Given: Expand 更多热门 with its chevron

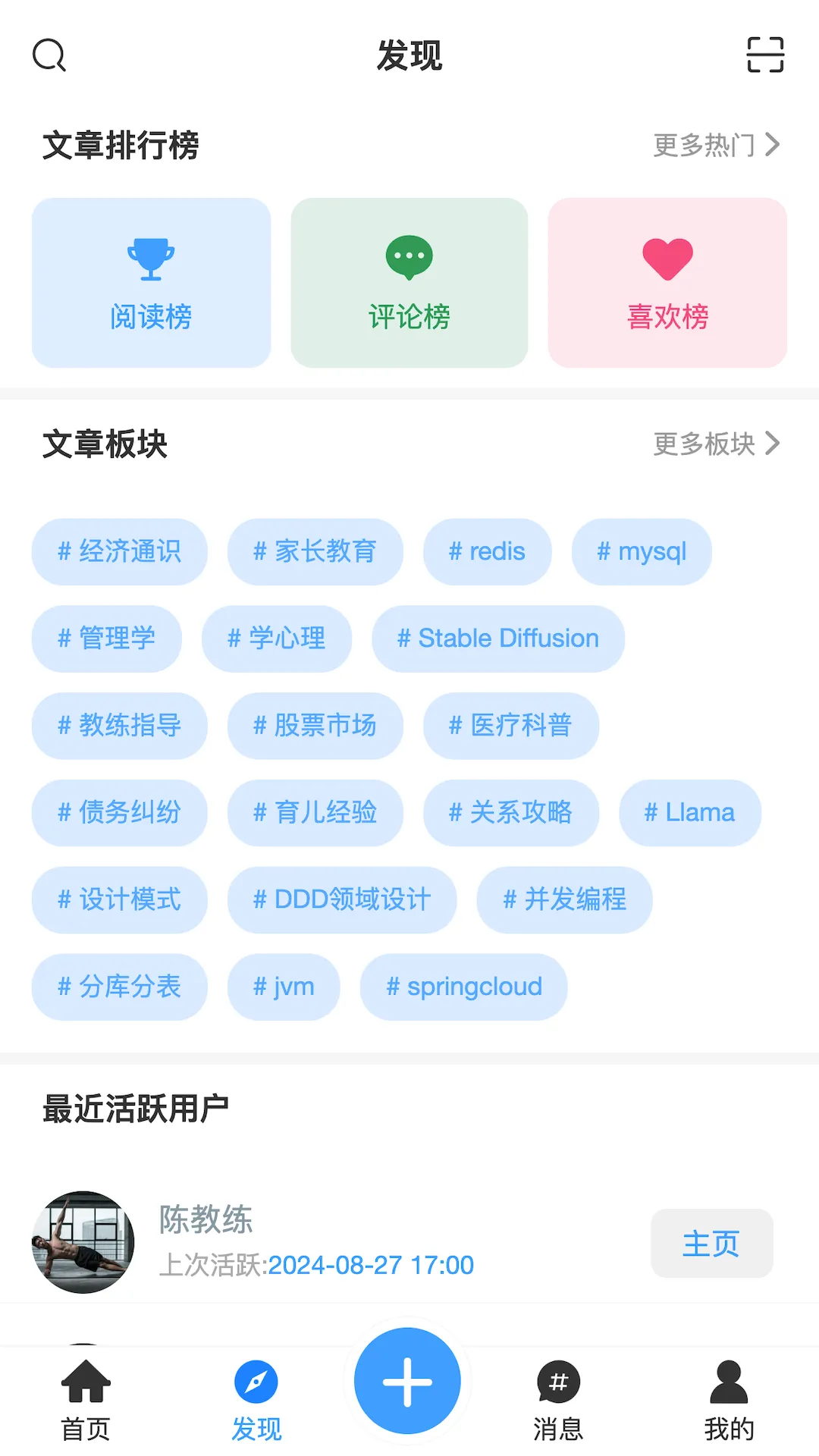Looking at the screenshot, I should tap(772, 144).
